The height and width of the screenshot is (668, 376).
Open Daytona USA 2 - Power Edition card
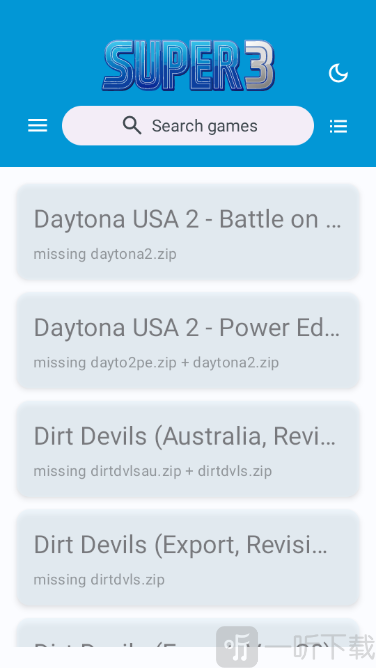click(188, 341)
